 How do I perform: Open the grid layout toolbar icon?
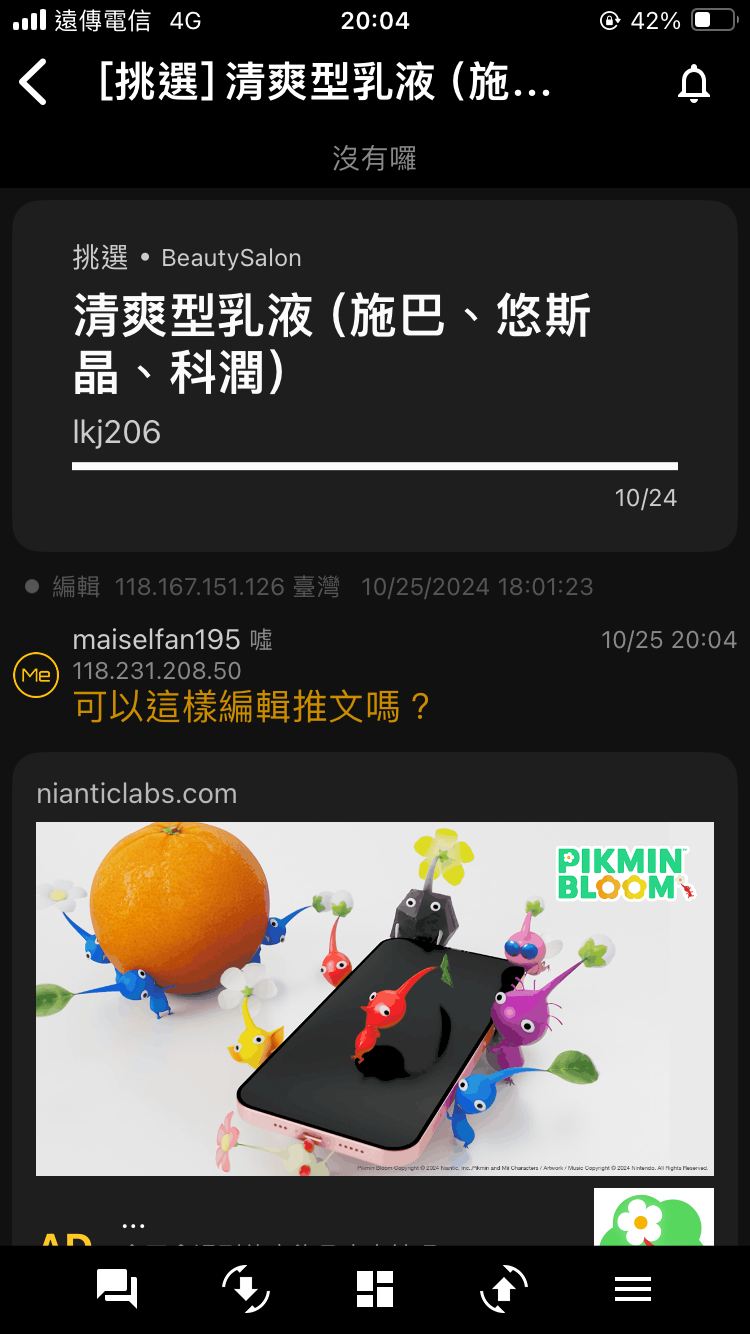pyautogui.click(x=375, y=1289)
